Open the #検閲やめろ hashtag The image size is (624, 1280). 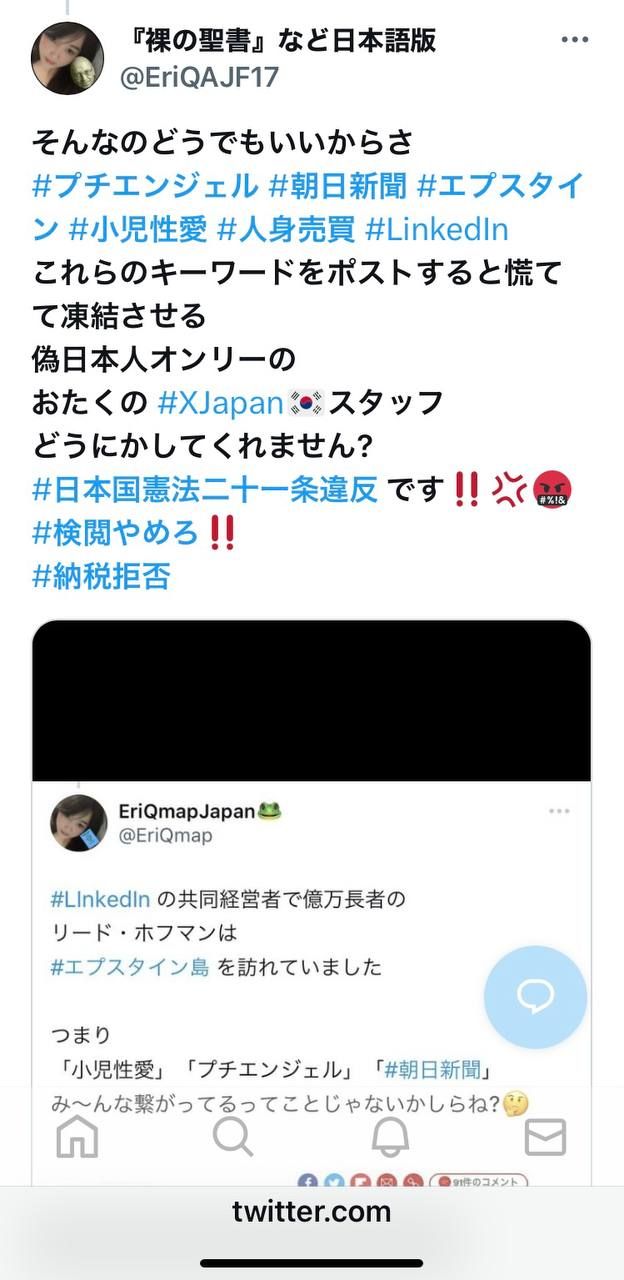pos(116,533)
